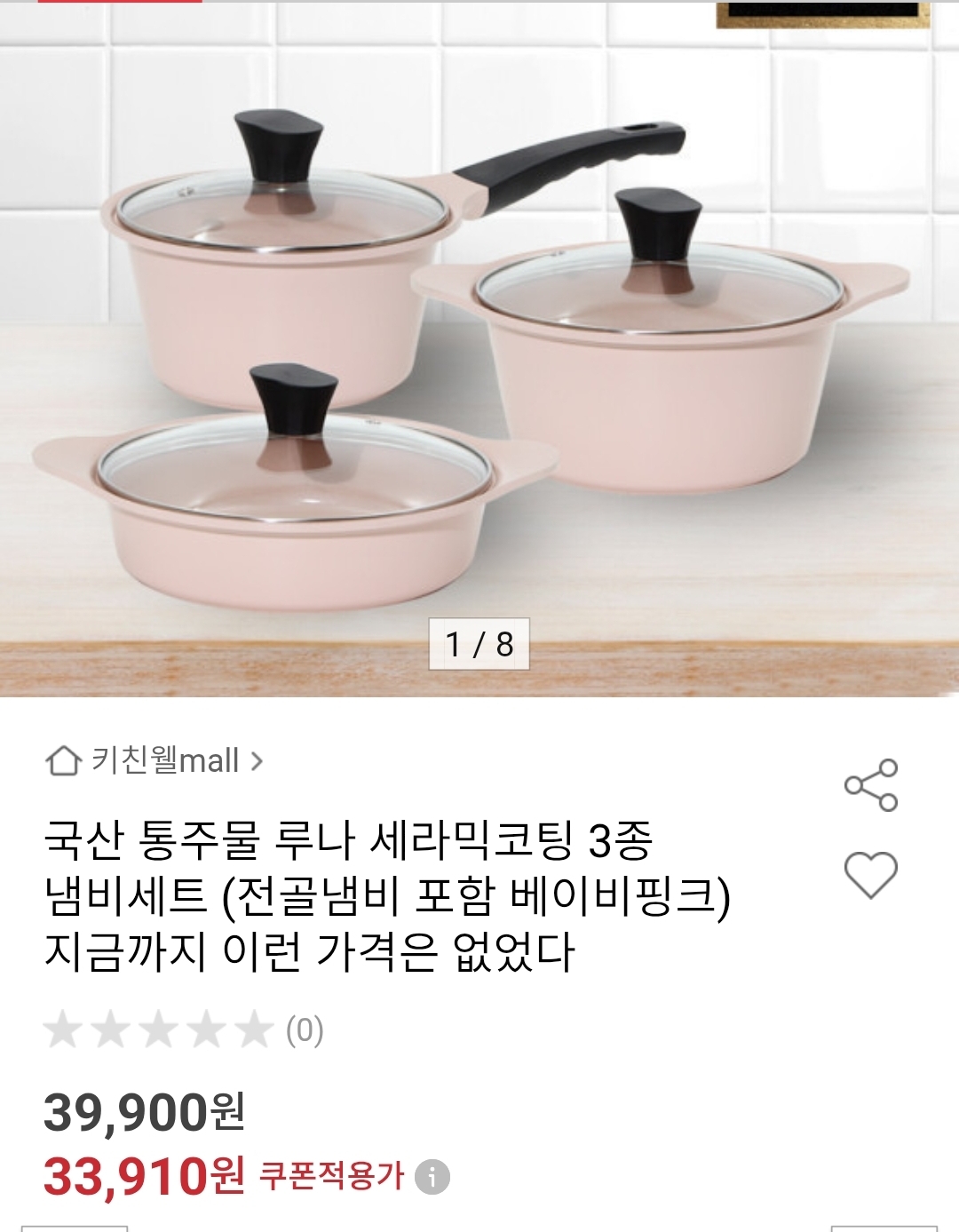Open the 키친웰mall store link
Screen dimensions: 959x1232
coord(155,760)
